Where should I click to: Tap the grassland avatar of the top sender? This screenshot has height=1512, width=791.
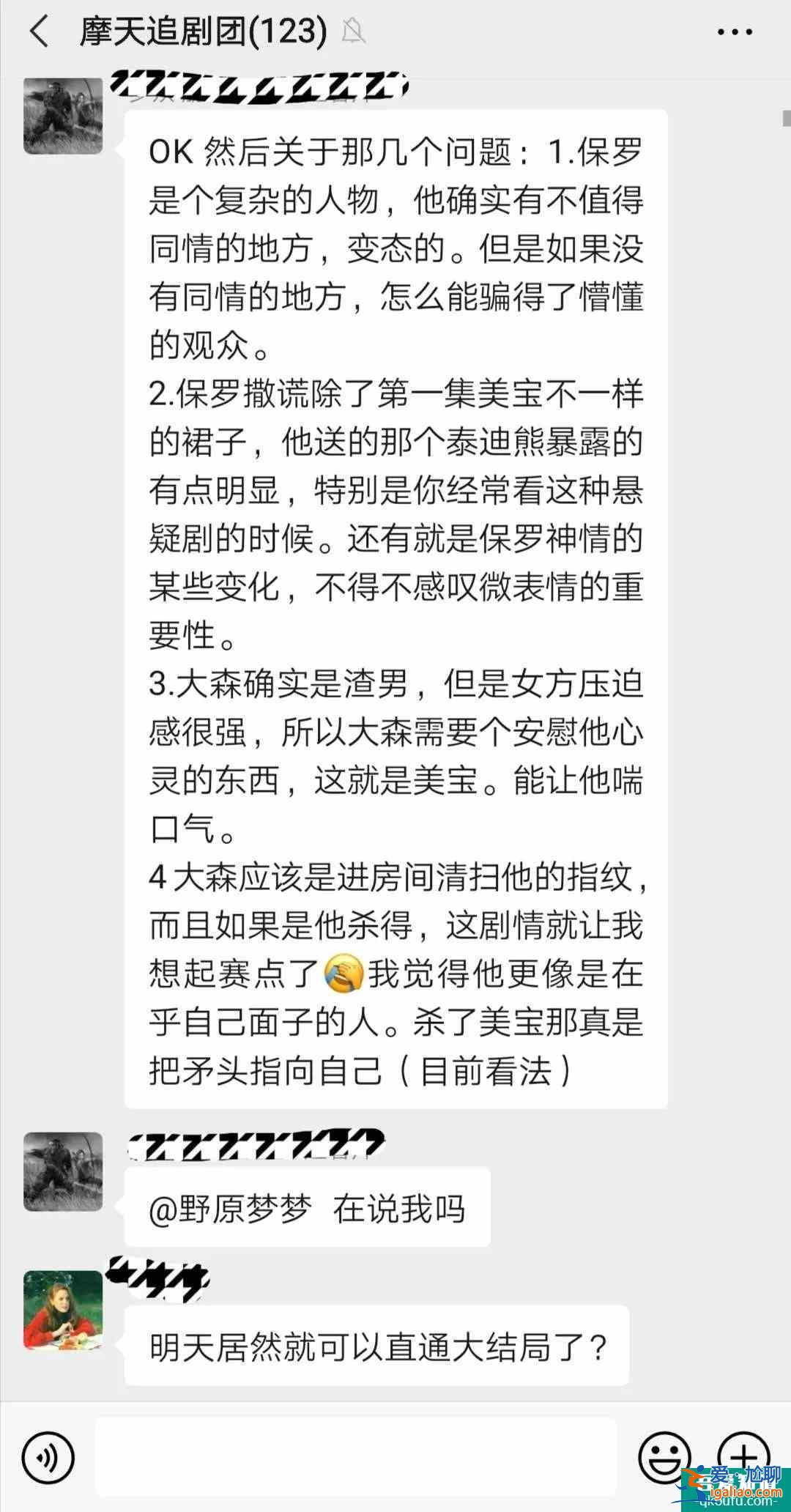click(62, 117)
